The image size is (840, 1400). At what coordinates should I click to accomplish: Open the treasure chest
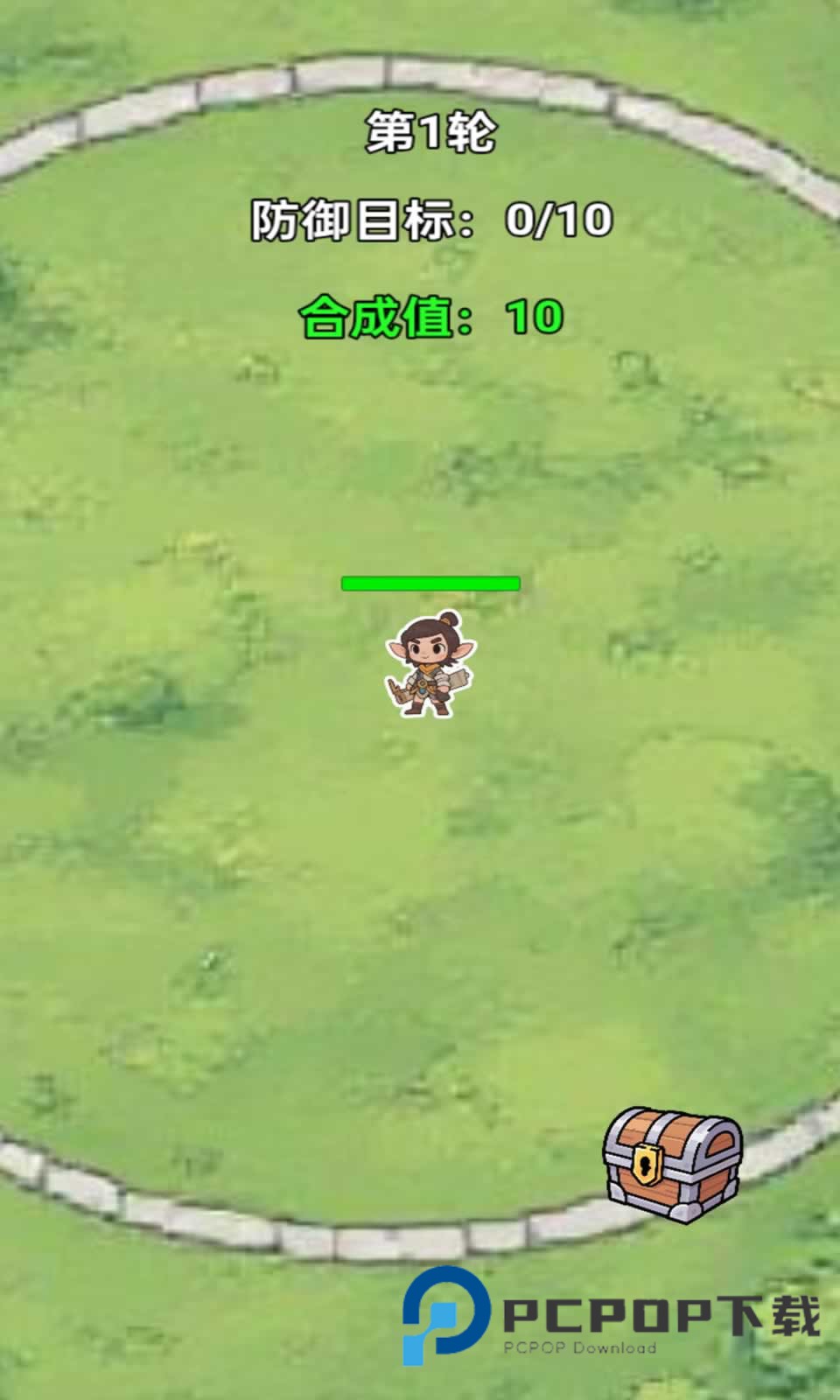pos(672,1163)
